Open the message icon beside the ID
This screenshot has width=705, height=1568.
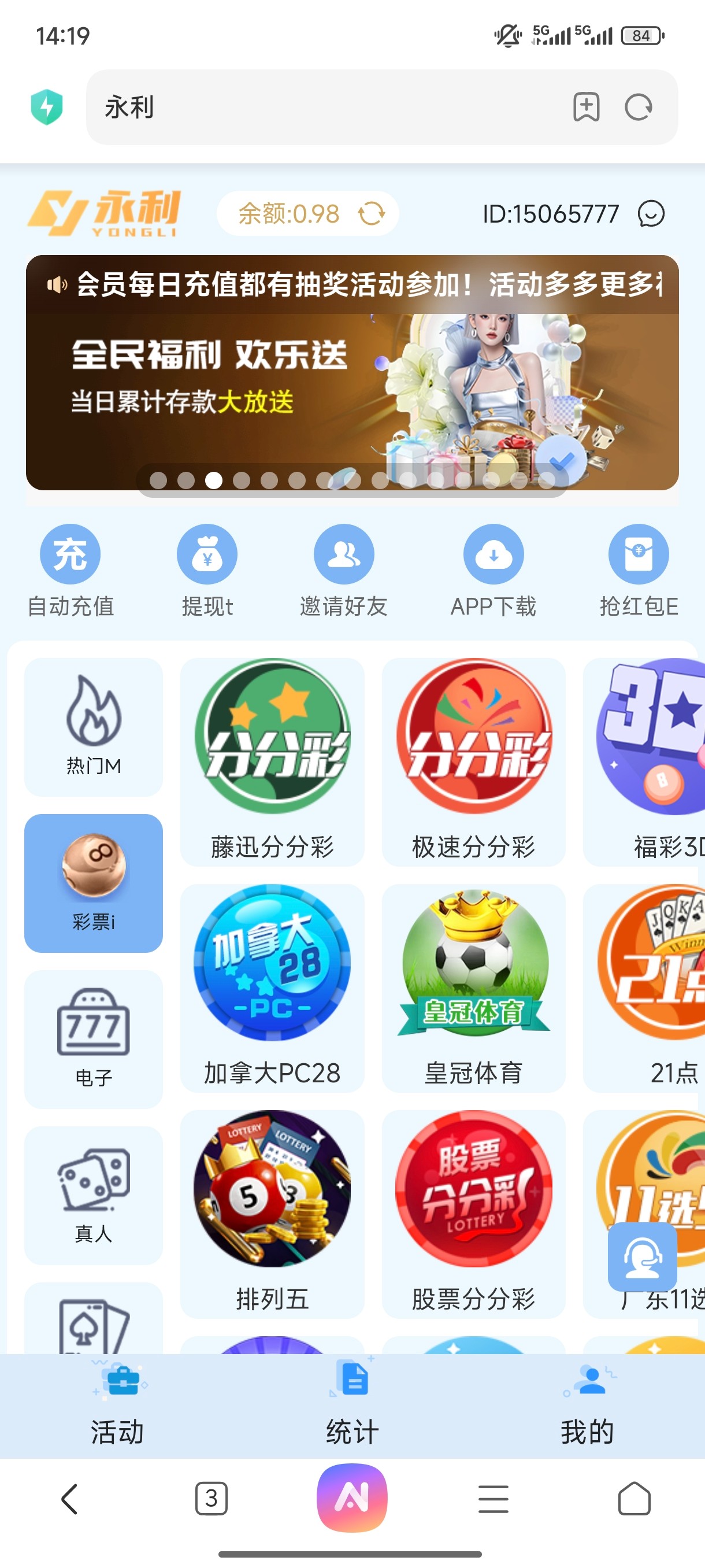(x=651, y=214)
